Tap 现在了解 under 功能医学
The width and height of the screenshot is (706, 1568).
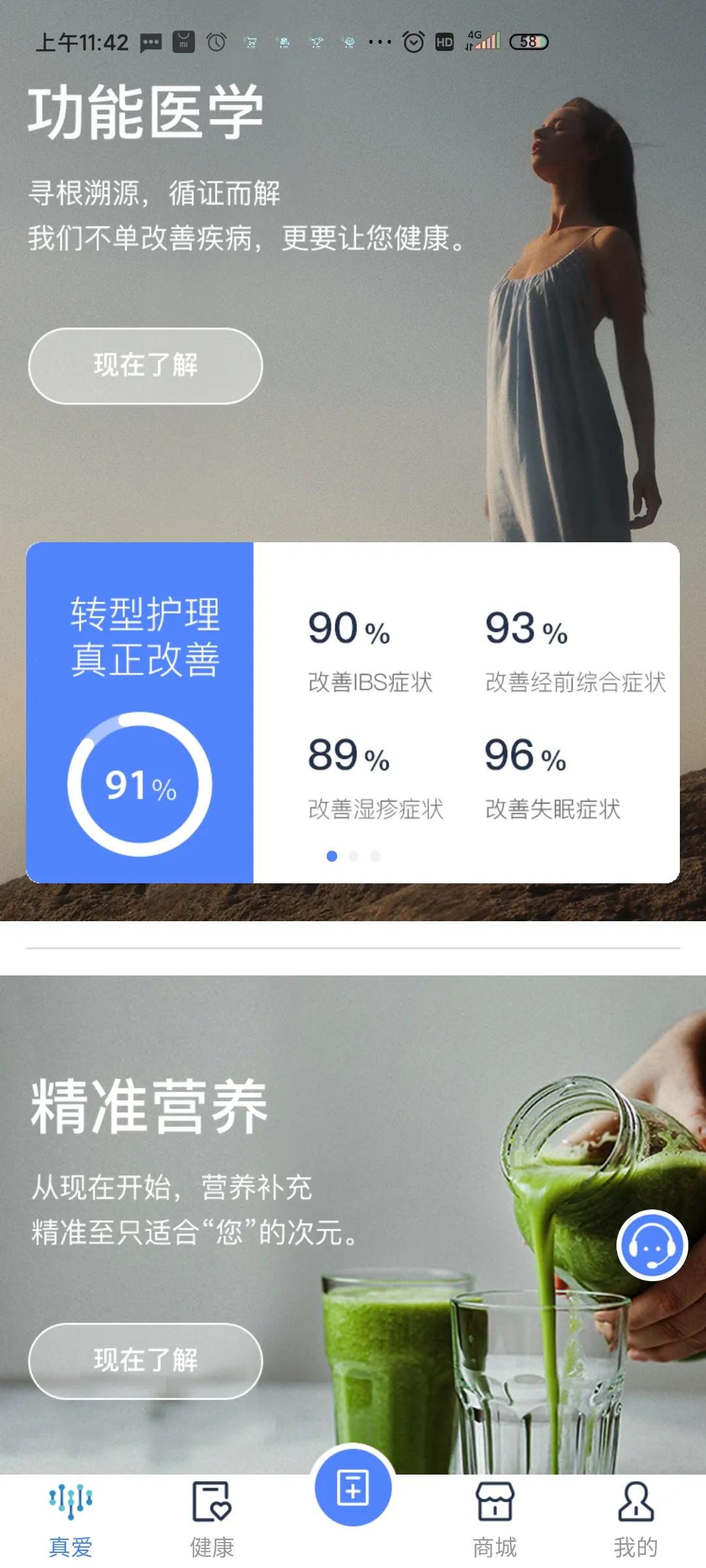click(x=145, y=366)
